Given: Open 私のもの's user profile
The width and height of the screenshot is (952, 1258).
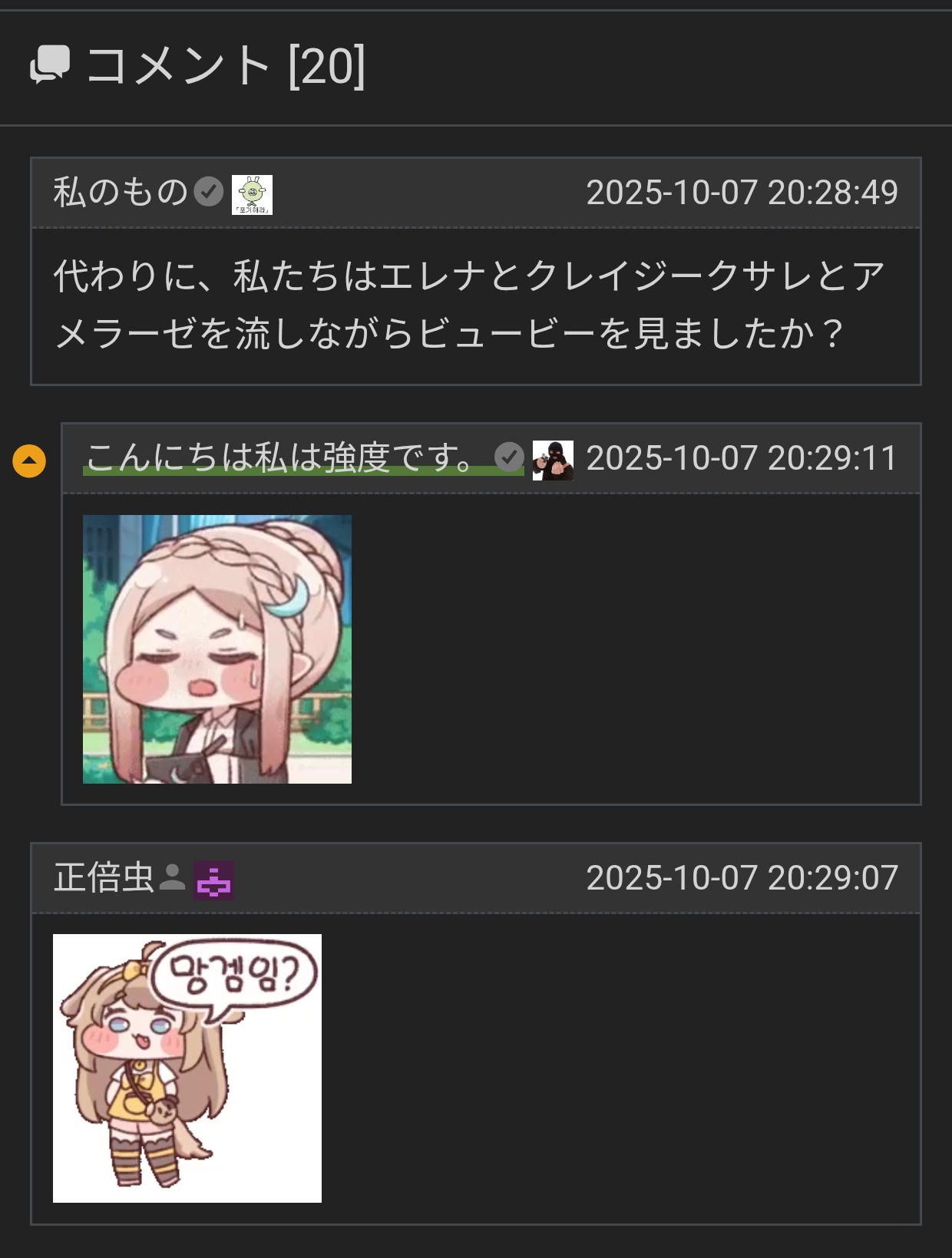Looking at the screenshot, I should 121,192.
